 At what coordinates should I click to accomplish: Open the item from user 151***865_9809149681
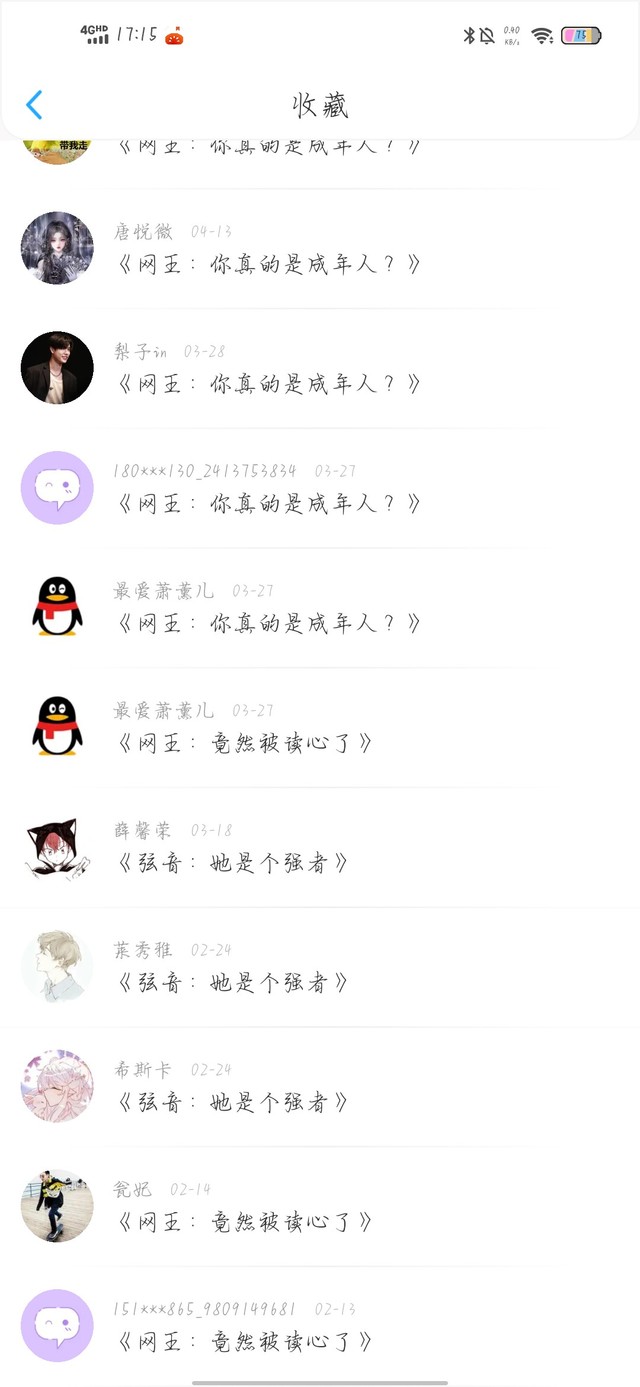(320, 1326)
